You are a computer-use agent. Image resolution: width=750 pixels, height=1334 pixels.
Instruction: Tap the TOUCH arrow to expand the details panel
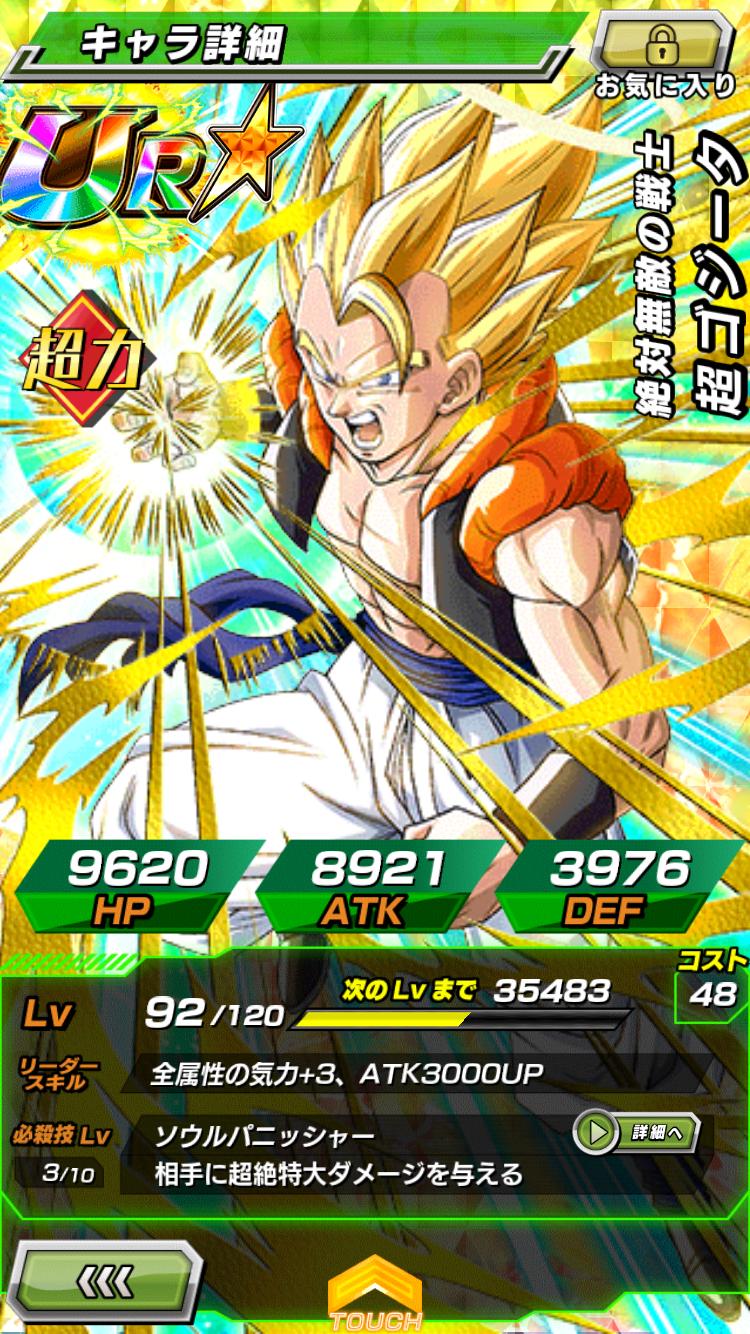click(375, 1294)
